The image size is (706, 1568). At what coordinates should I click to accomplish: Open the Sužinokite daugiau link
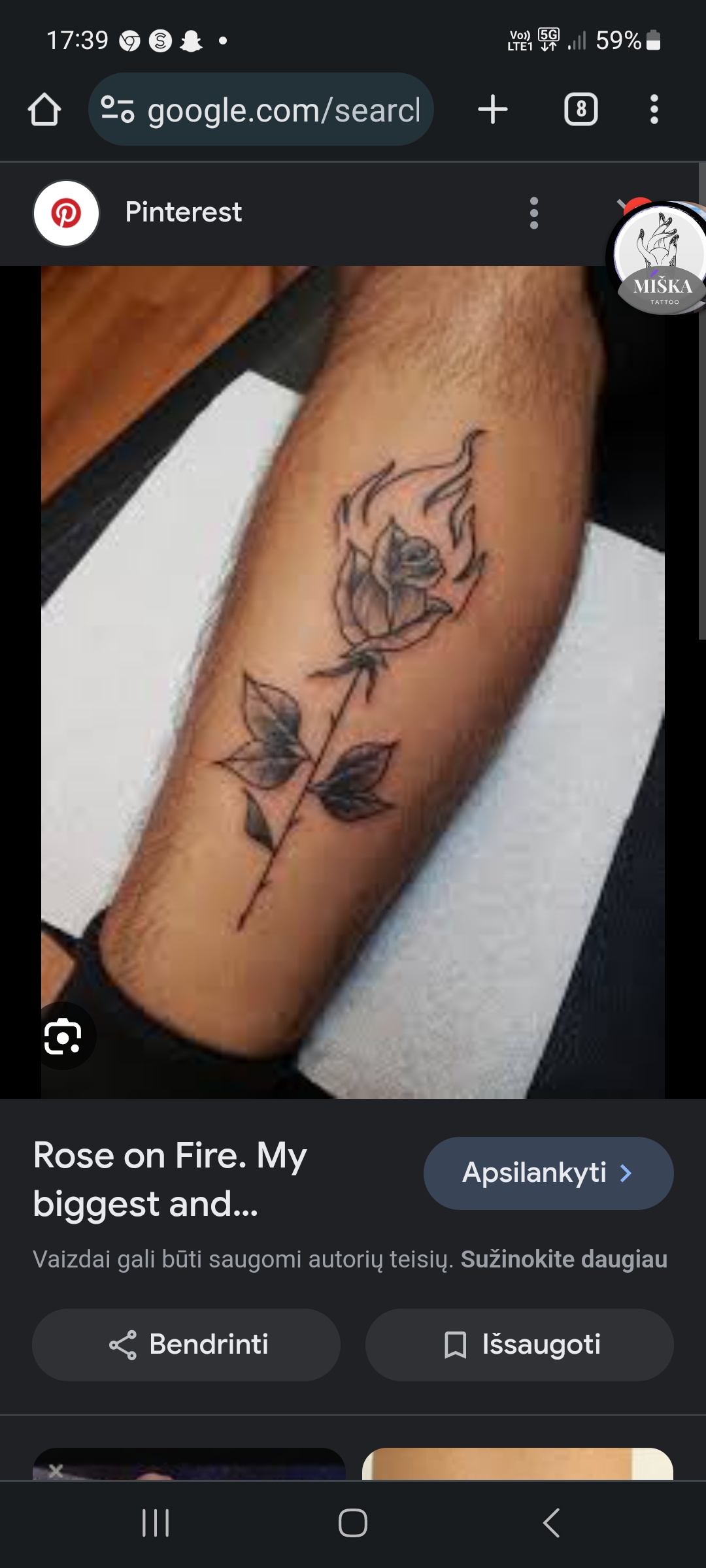pyautogui.click(x=563, y=1259)
